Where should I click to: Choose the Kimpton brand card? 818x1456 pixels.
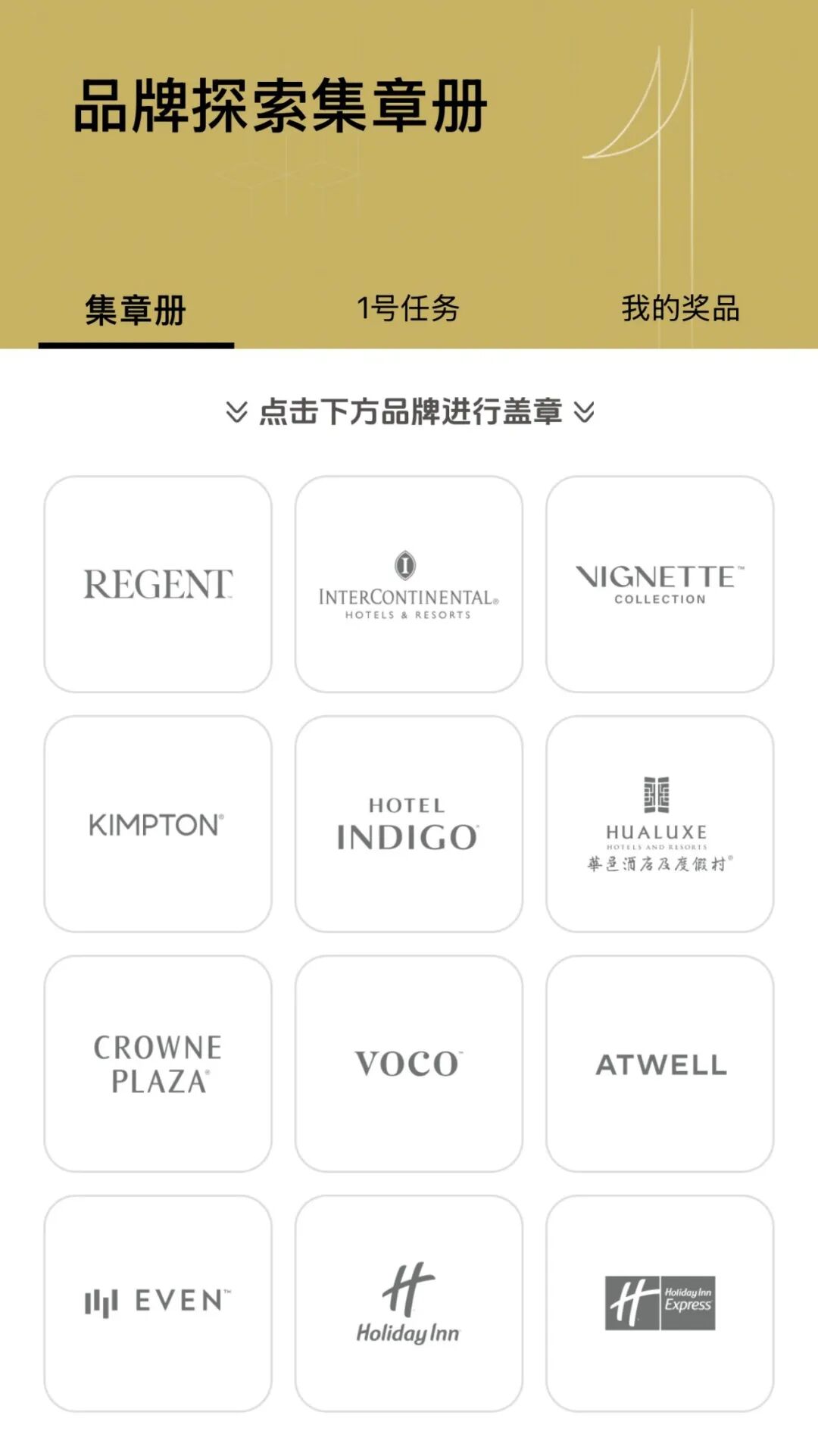click(158, 824)
